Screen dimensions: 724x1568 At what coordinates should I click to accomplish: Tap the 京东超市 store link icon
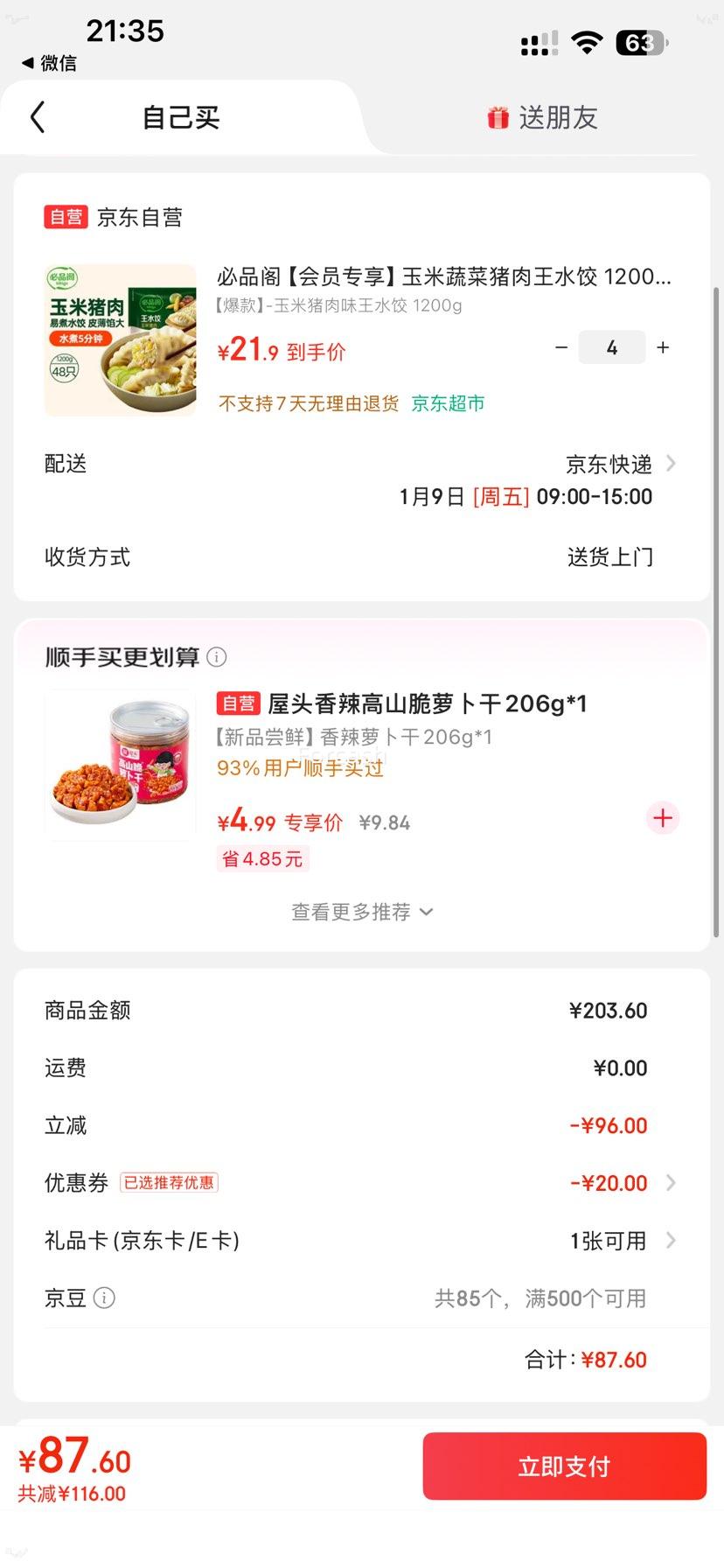449,403
